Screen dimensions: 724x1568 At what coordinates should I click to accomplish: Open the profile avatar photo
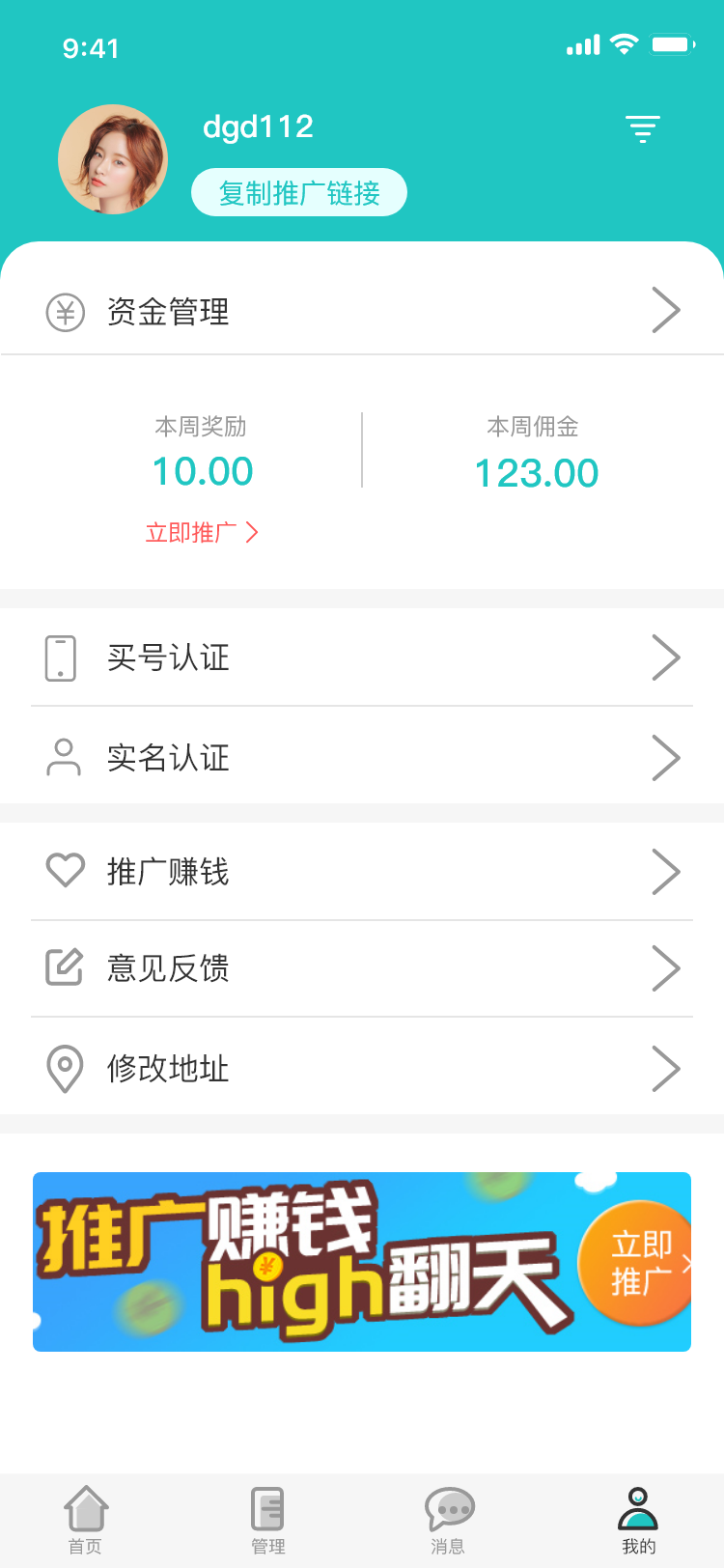(113, 159)
